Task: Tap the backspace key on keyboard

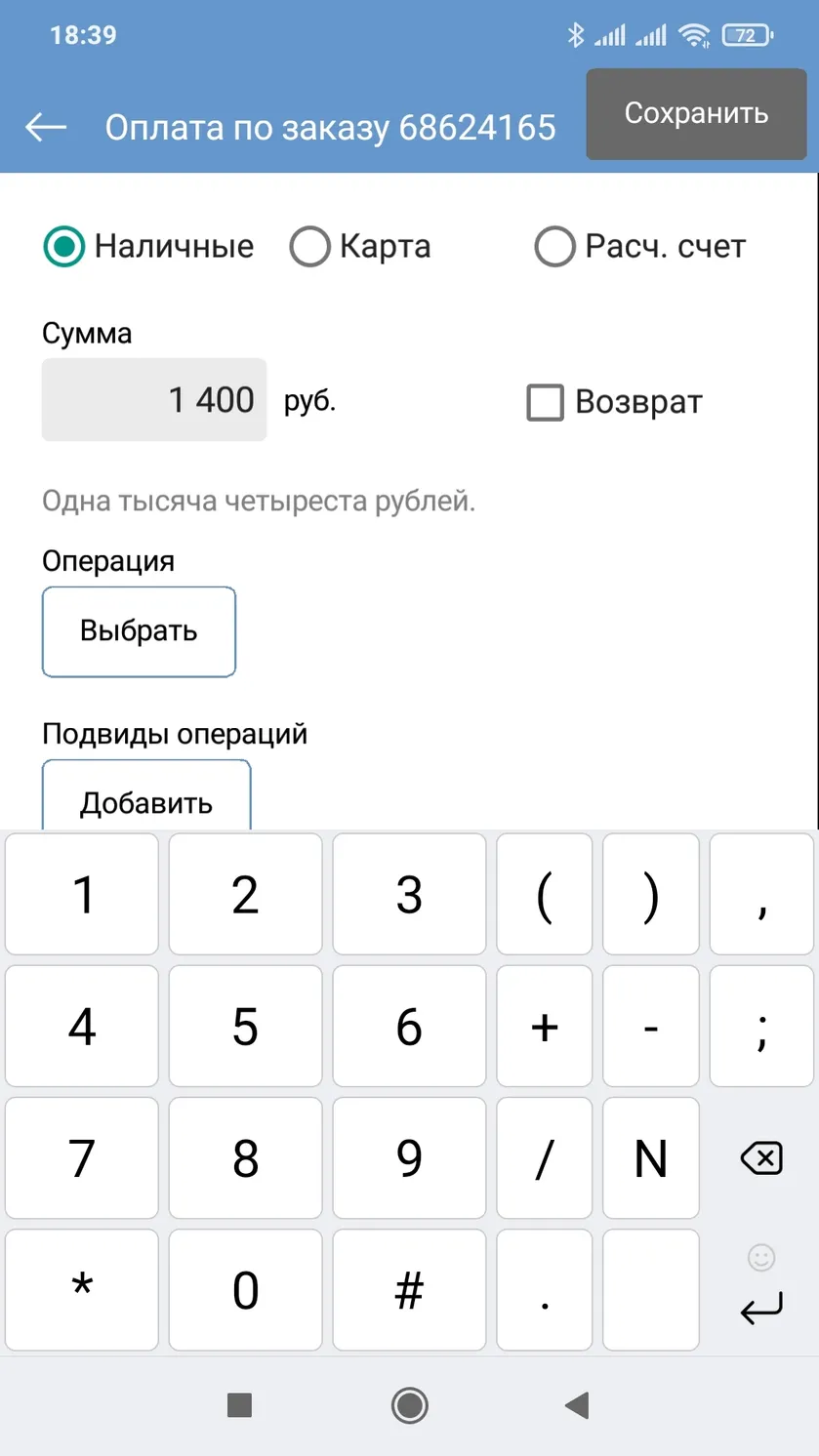Action: click(761, 1158)
